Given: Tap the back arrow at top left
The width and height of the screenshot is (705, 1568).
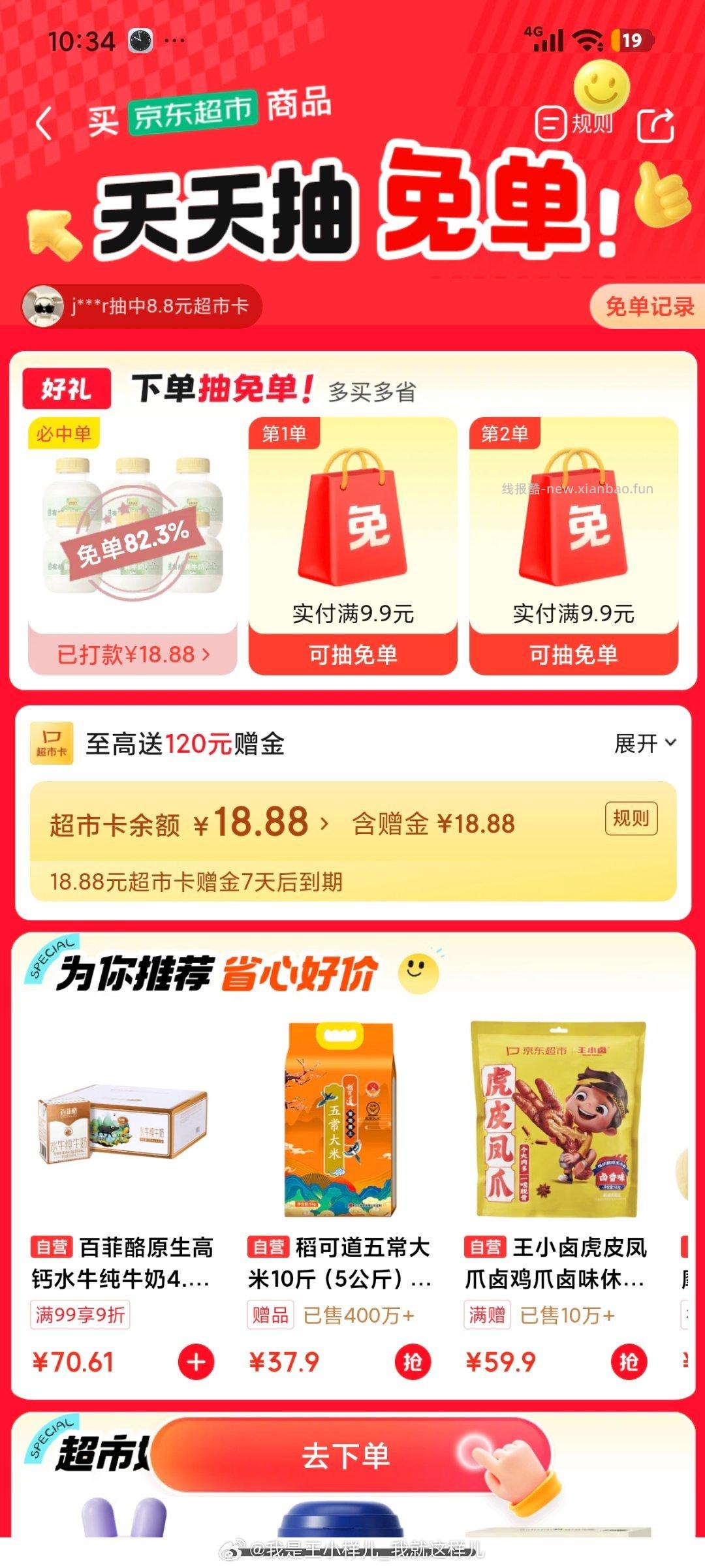Looking at the screenshot, I should (x=44, y=121).
